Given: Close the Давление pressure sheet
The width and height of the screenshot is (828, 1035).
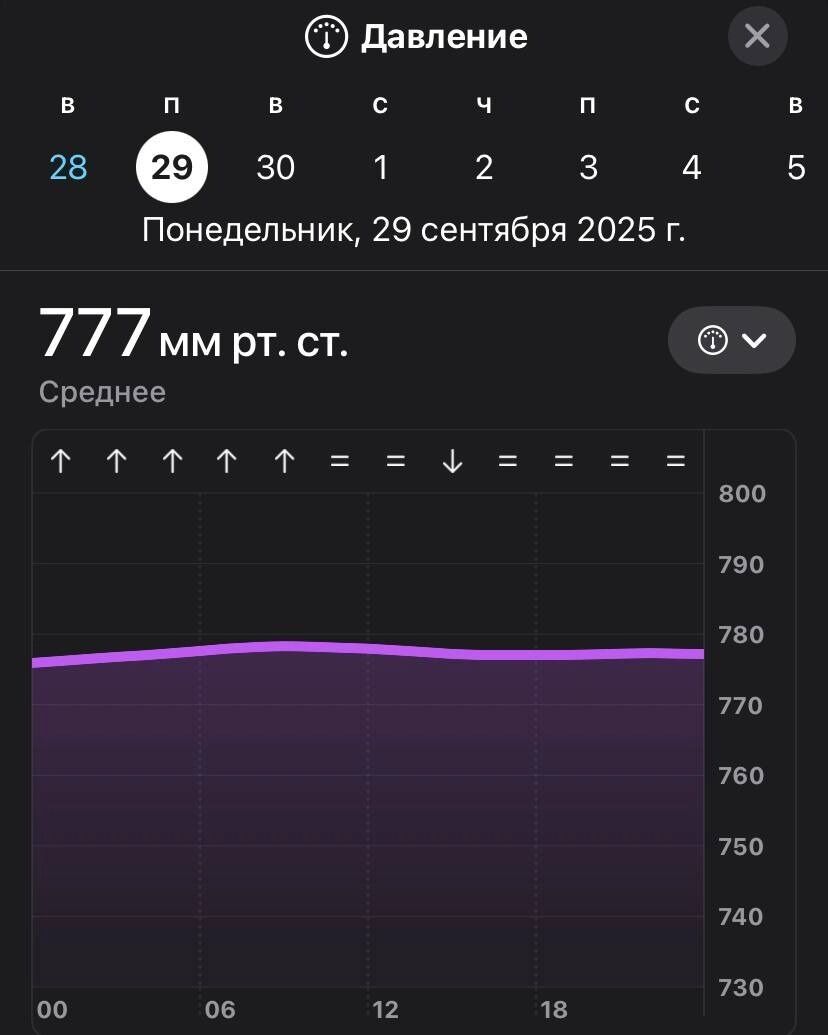Looking at the screenshot, I should (x=757, y=37).
